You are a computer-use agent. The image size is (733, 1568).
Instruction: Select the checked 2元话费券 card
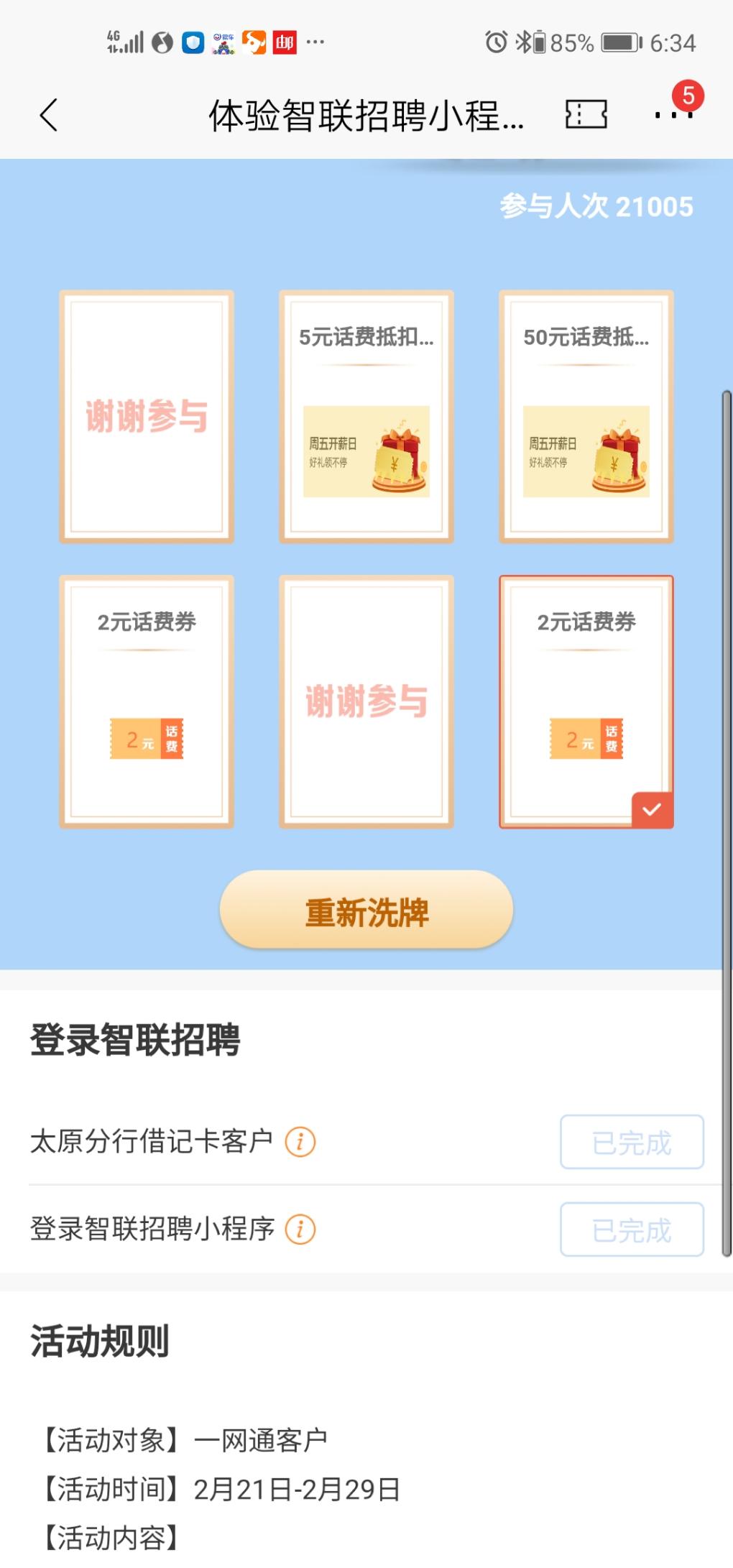586,701
